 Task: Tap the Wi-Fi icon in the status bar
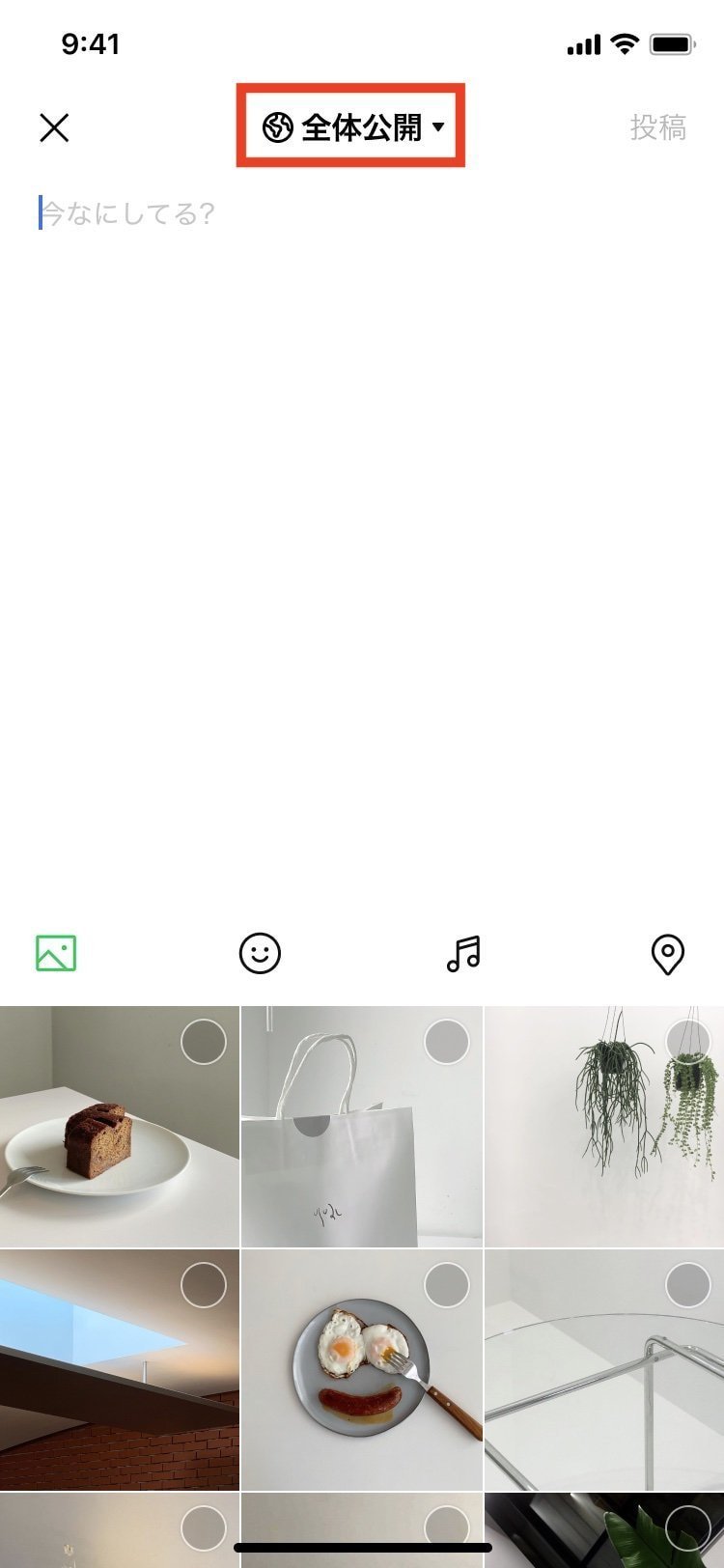[624, 42]
